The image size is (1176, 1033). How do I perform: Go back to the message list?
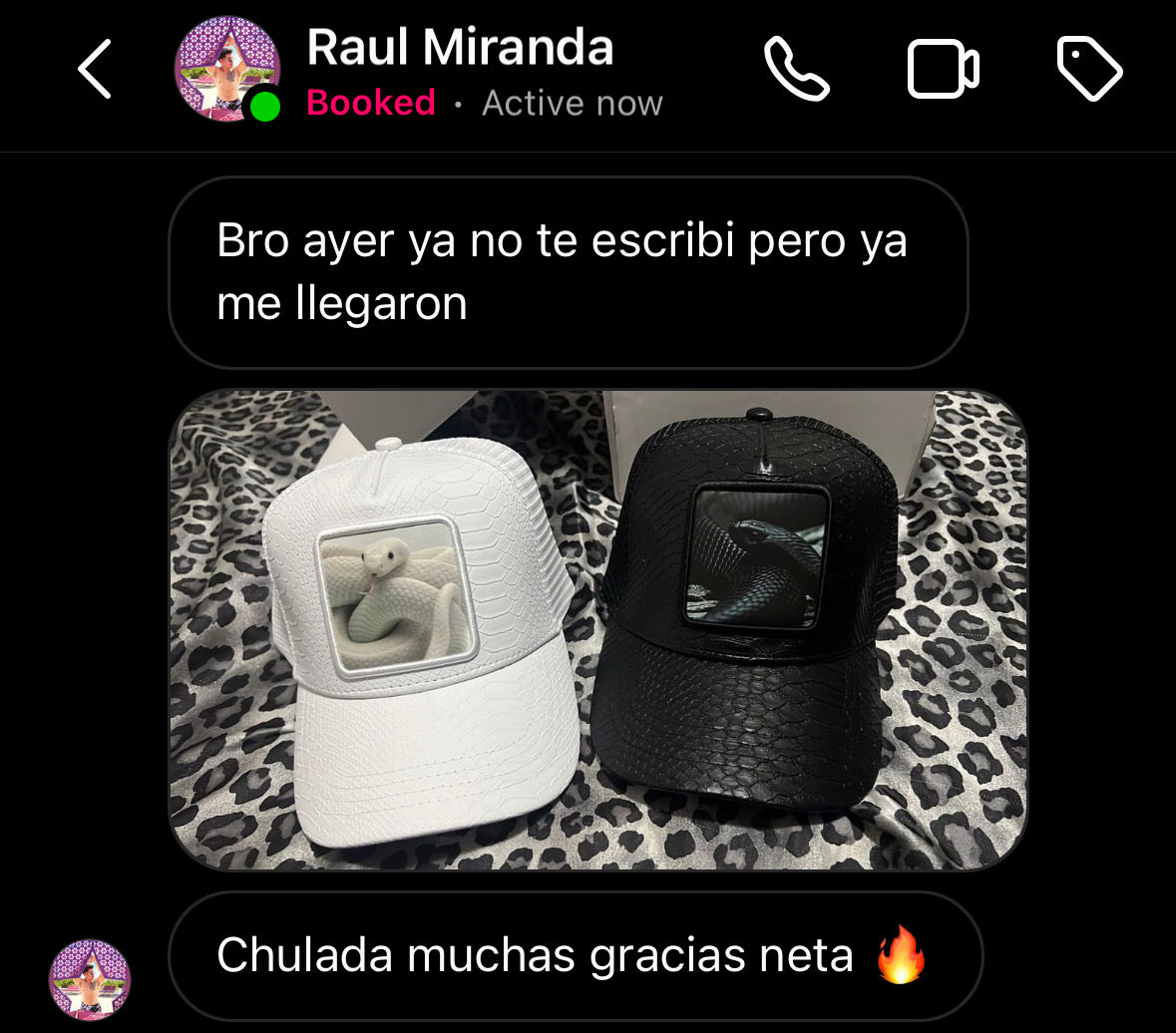(x=95, y=70)
